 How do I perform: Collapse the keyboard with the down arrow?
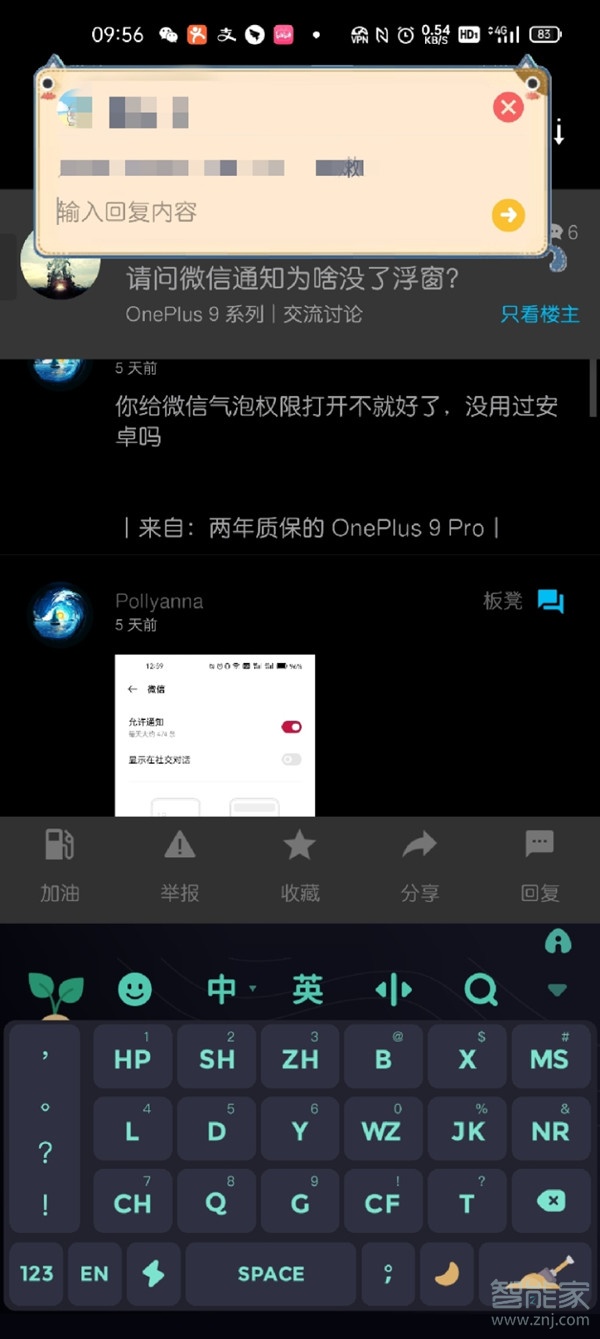[557, 990]
